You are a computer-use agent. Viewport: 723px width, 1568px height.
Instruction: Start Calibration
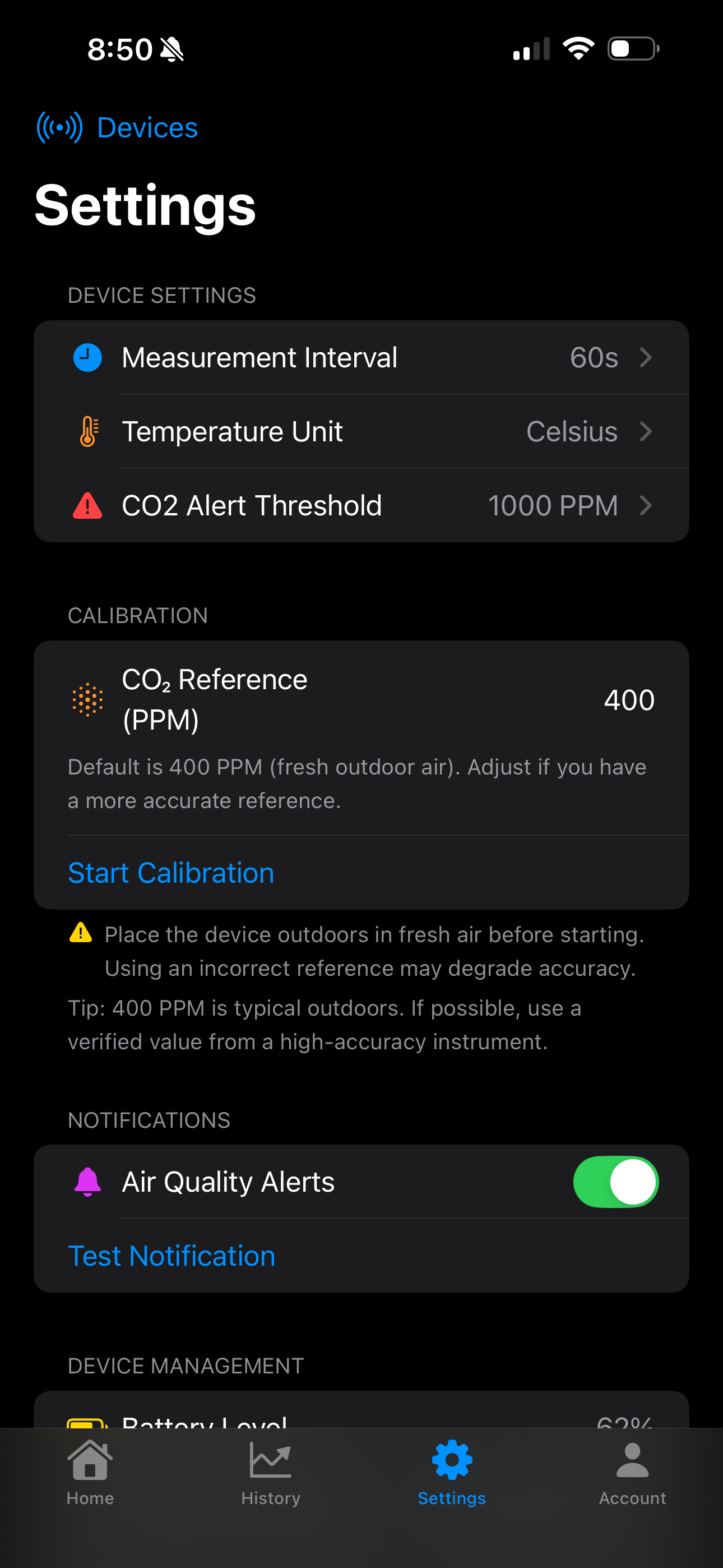[x=171, y=872]
